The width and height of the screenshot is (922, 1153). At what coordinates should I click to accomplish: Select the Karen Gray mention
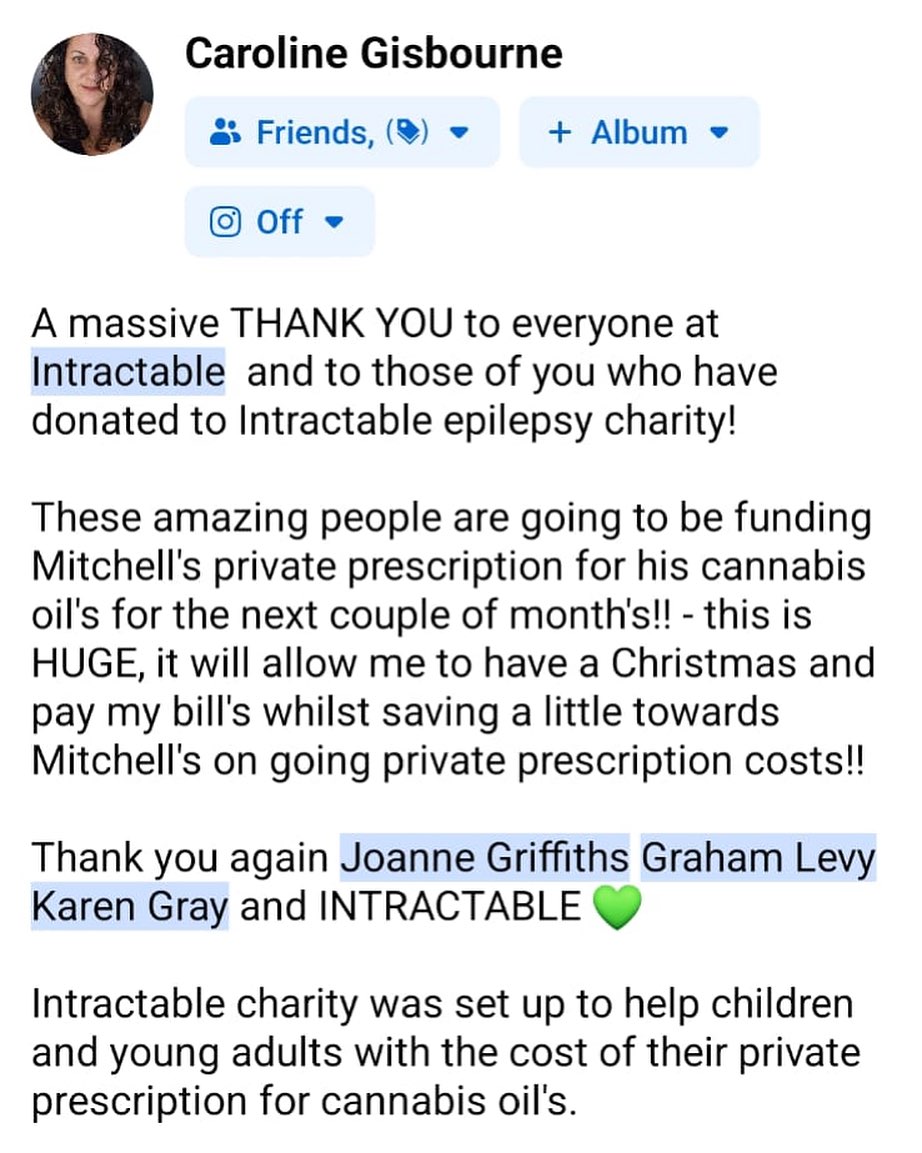[130, 906]
